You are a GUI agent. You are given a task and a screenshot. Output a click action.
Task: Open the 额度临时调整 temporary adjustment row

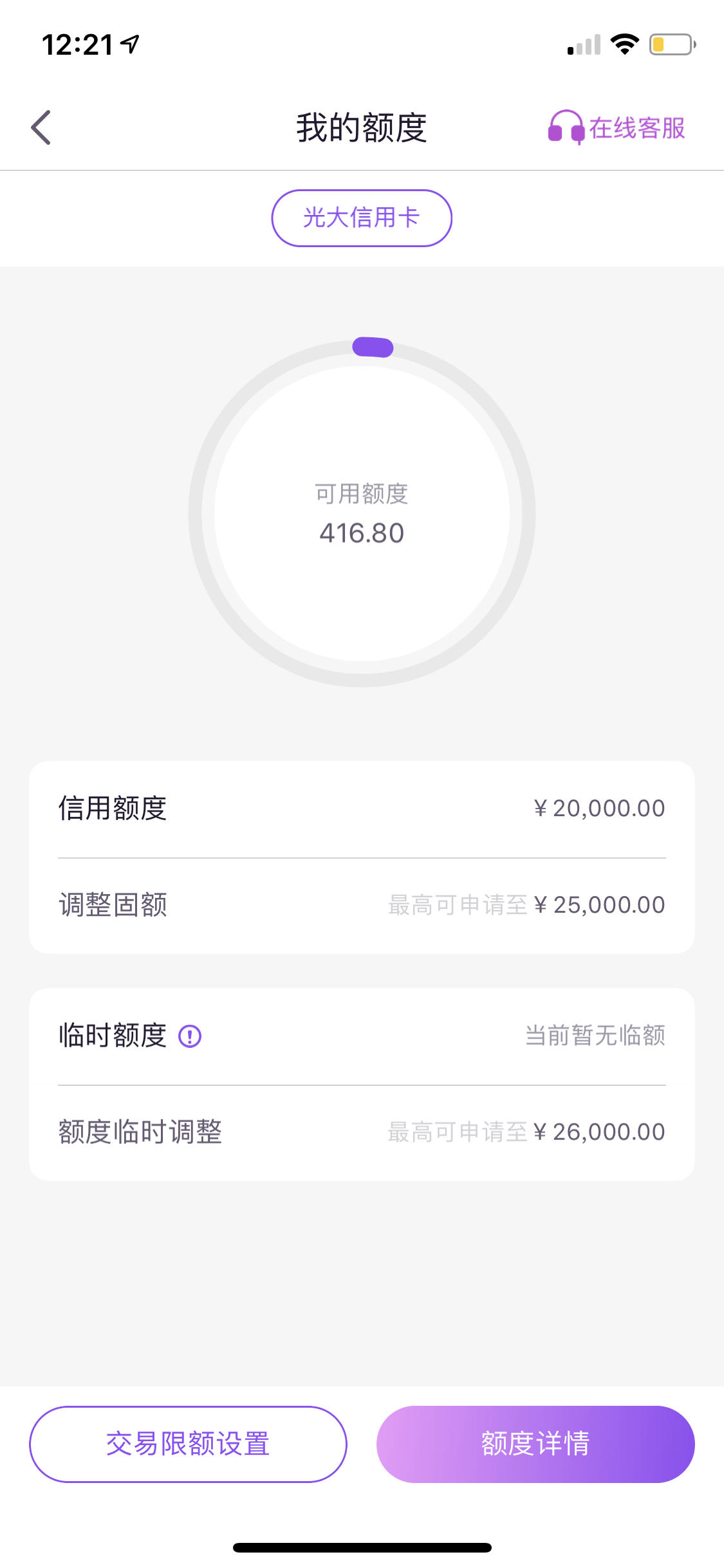362,1132
